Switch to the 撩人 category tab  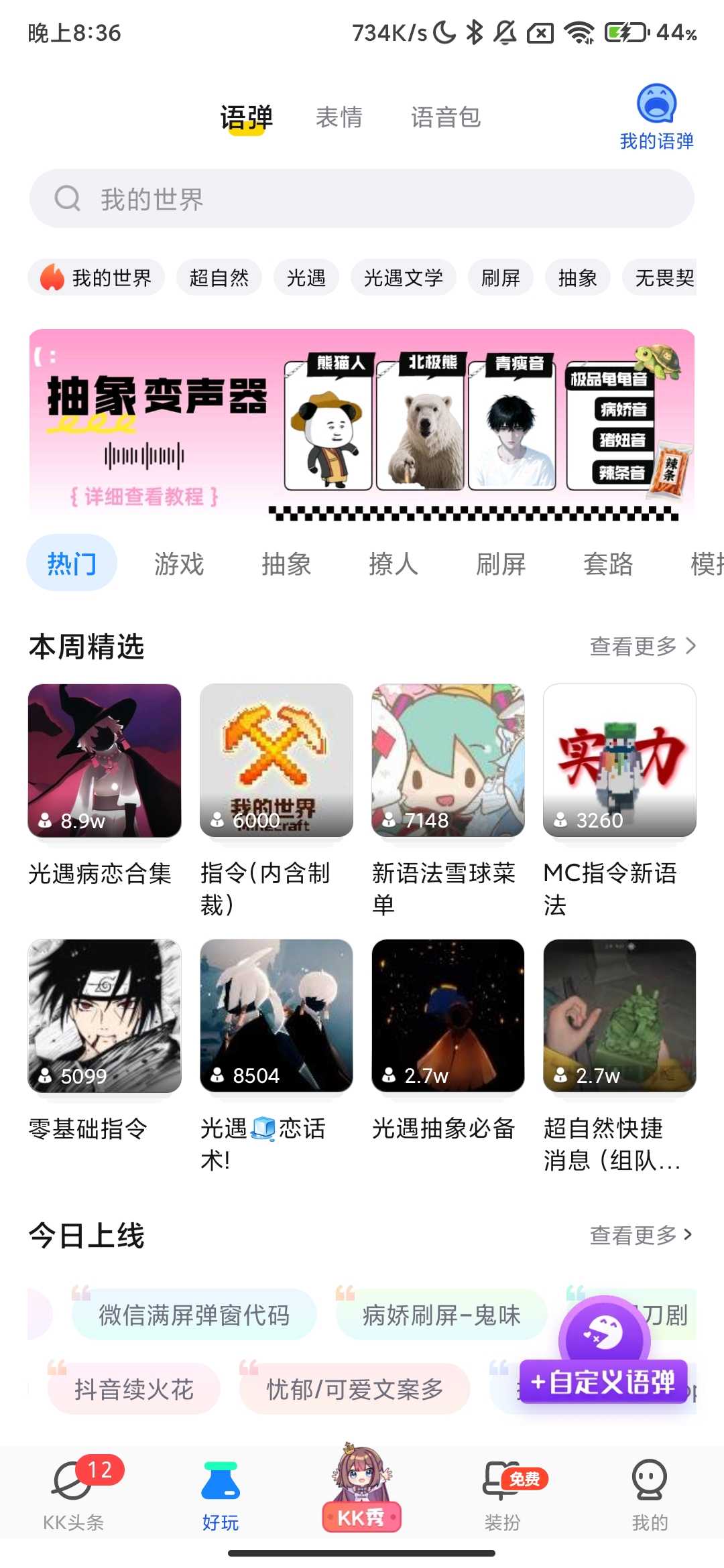coord(394,564)
